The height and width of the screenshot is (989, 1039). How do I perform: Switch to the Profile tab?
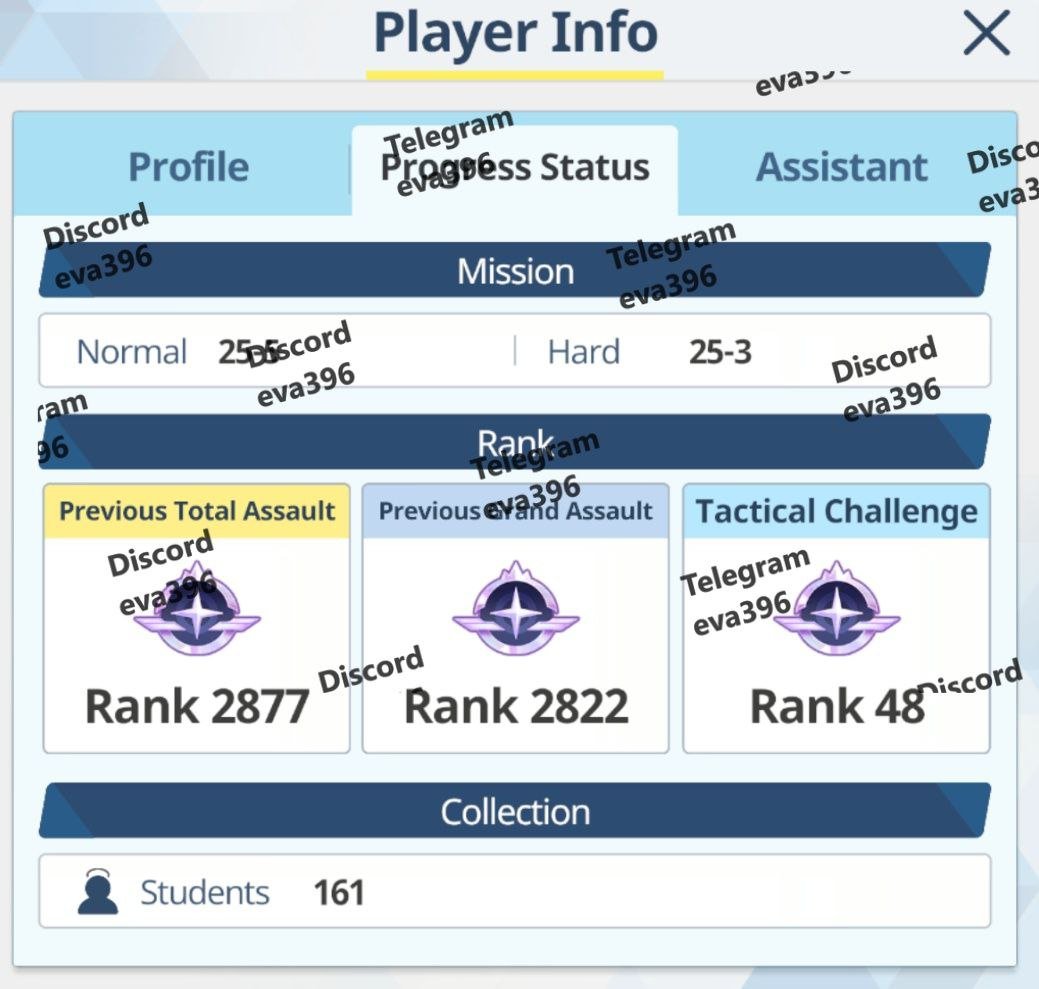[x=189, y=168]
